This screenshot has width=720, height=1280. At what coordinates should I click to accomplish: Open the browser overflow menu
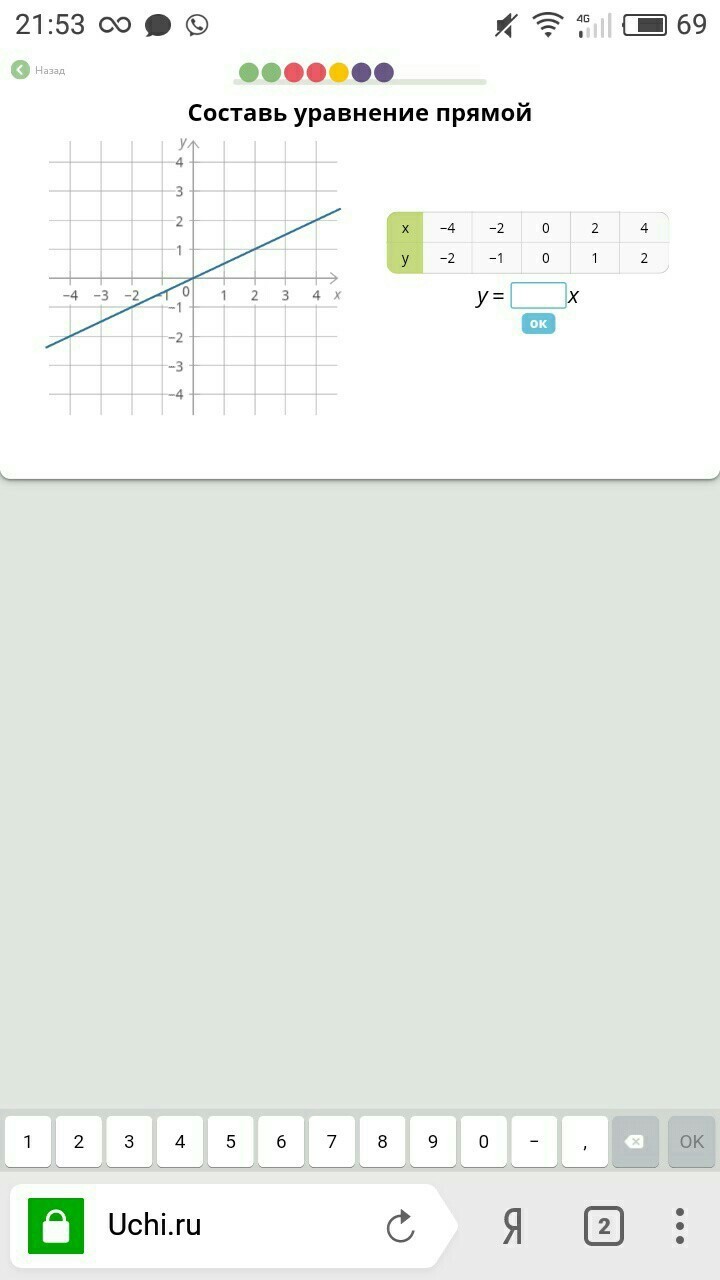point(680,1226)
